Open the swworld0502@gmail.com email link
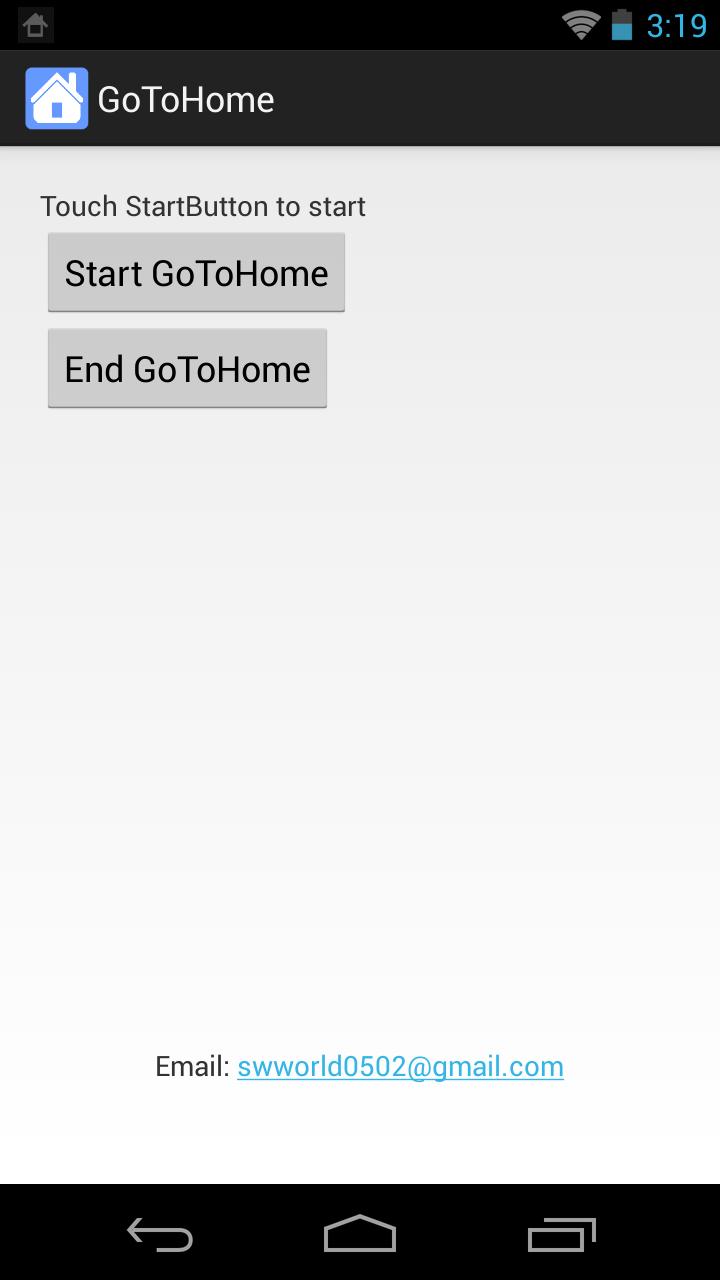This screenshot has width=720, height=1280. 400,1067
